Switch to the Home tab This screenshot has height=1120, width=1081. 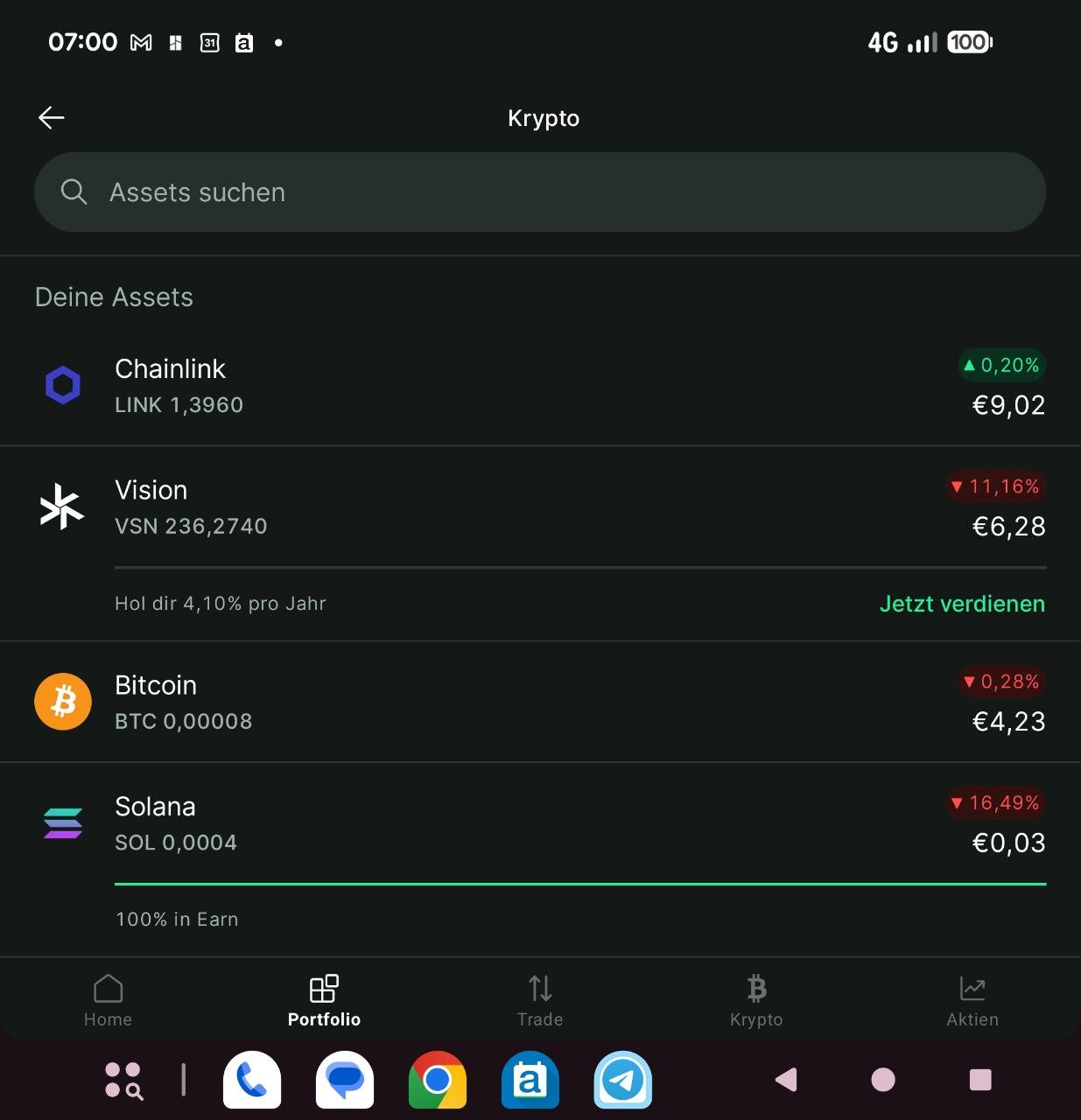108,1001
